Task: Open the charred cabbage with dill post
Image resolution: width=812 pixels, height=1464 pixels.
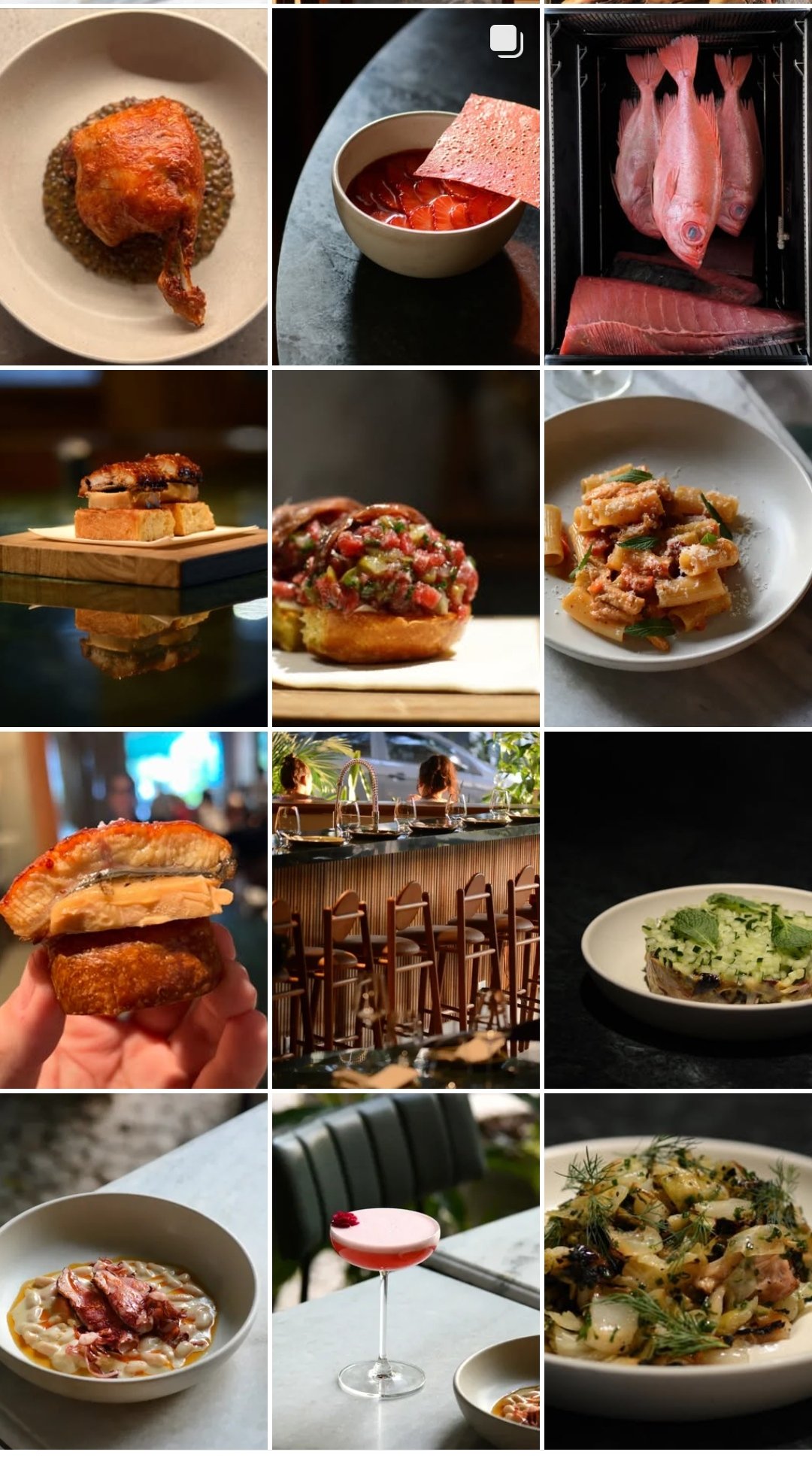Action: (x=678, y=1271)
